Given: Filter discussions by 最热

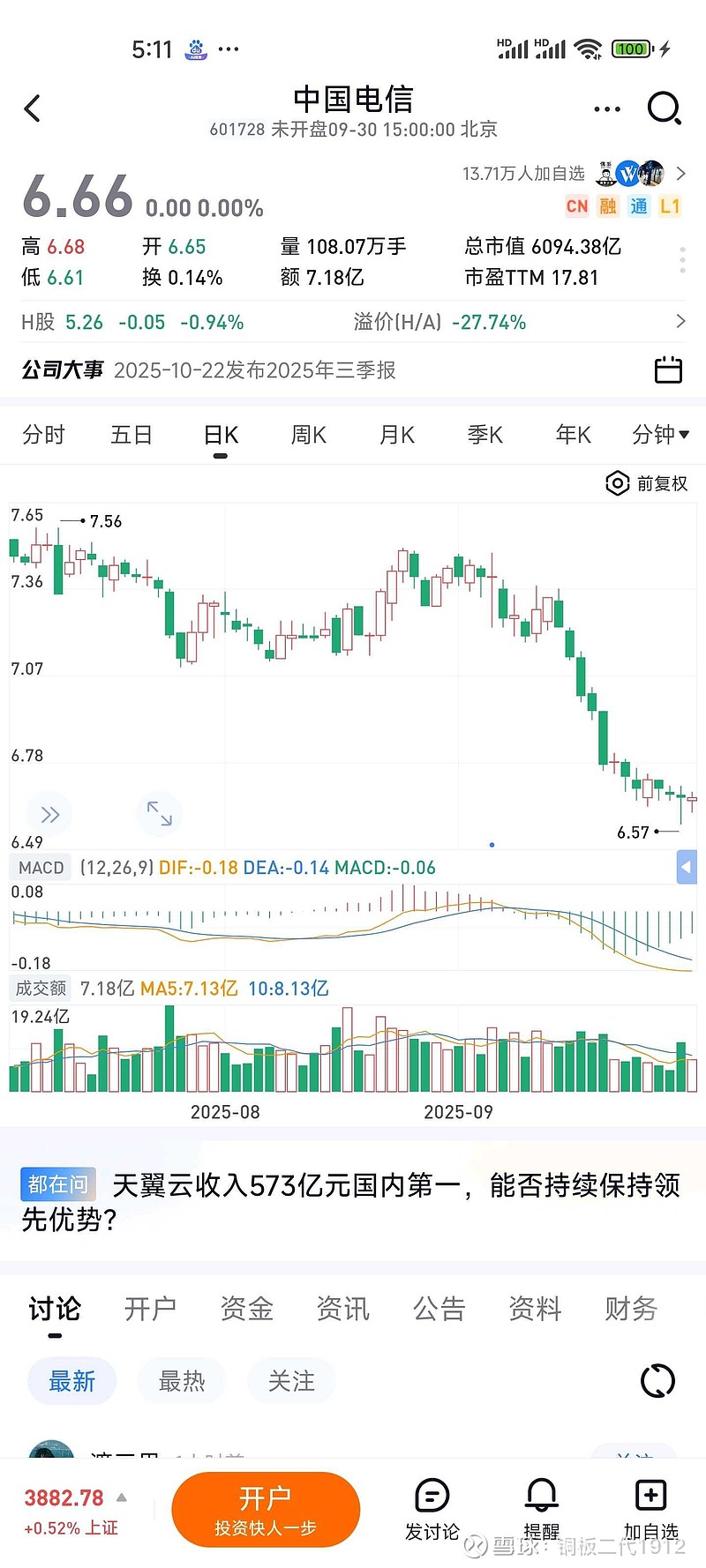Looking at the screenshot, I should (x=181, y=1381).
